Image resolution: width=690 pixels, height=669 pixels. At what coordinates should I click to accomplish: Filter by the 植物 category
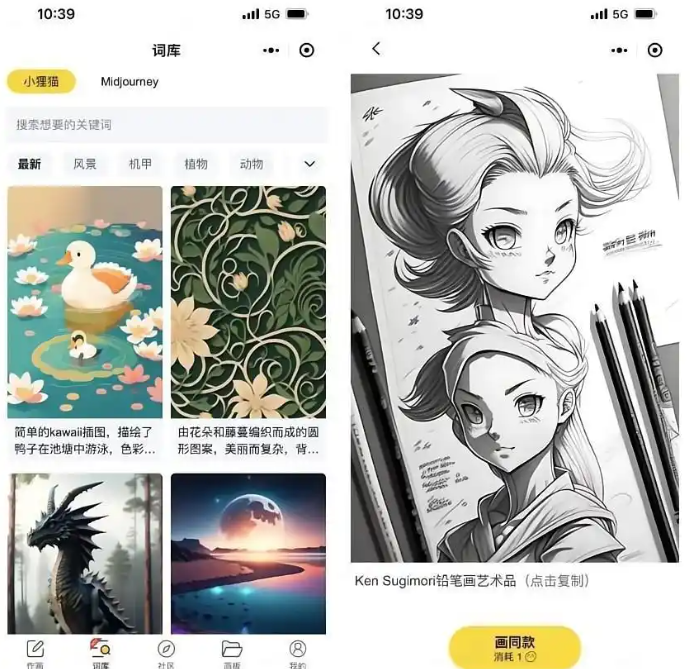click(196, 164)
